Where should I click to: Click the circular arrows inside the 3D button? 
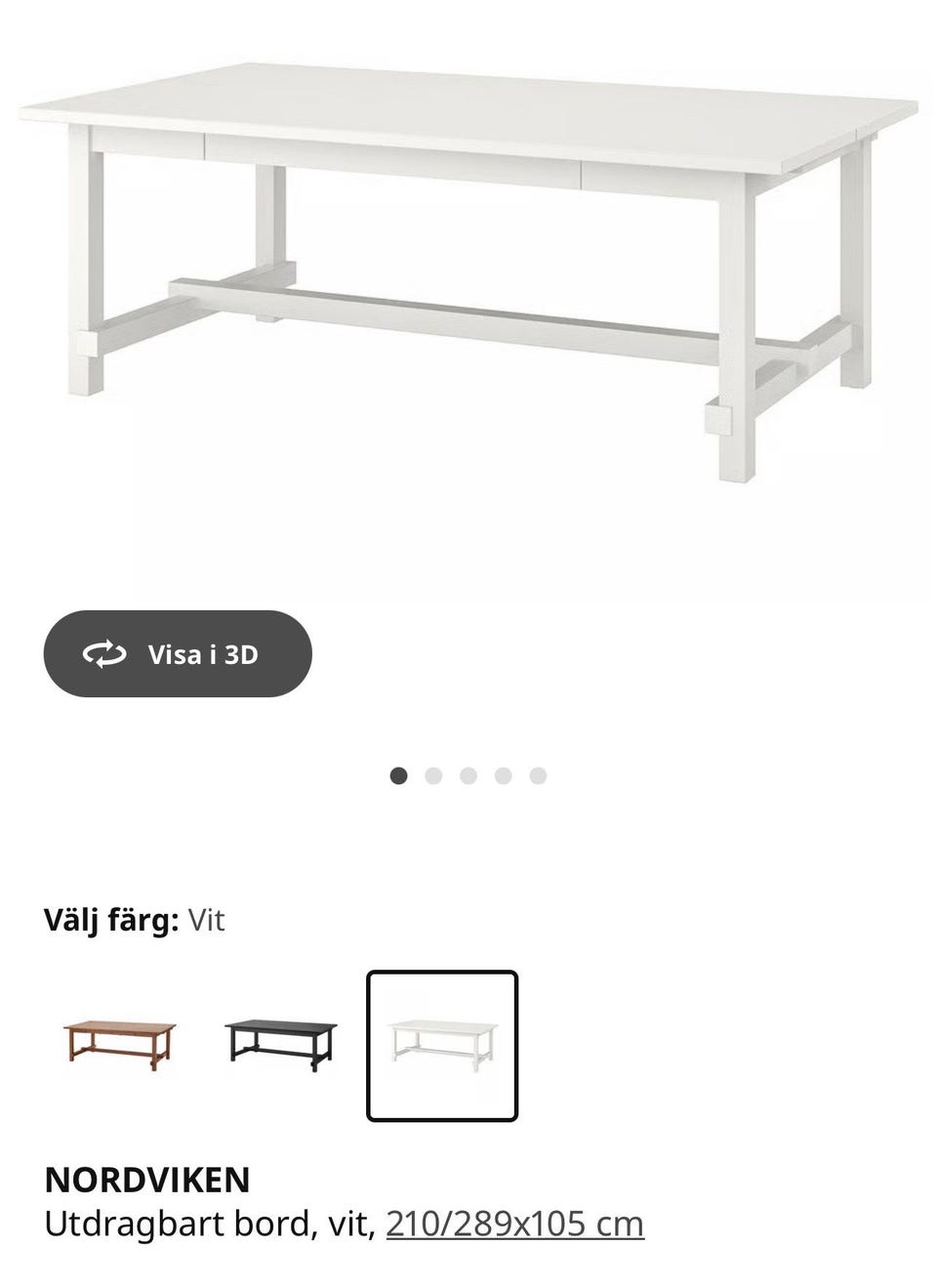click(107, 654)
